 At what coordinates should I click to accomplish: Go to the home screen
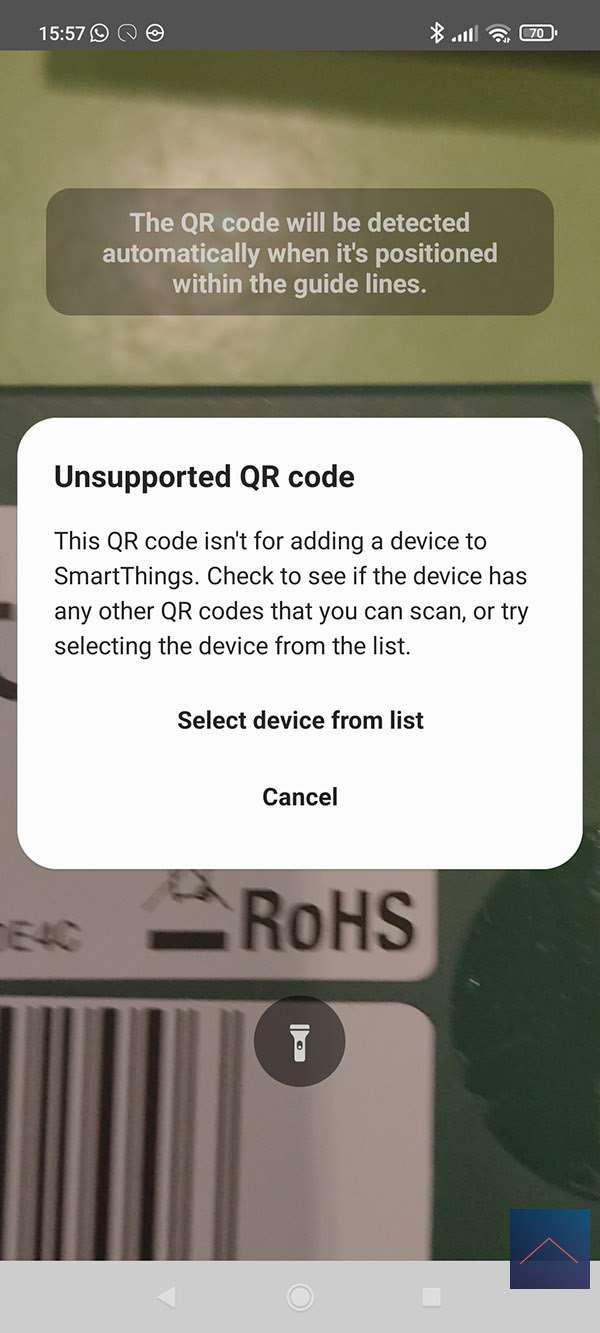(300, 1297)
